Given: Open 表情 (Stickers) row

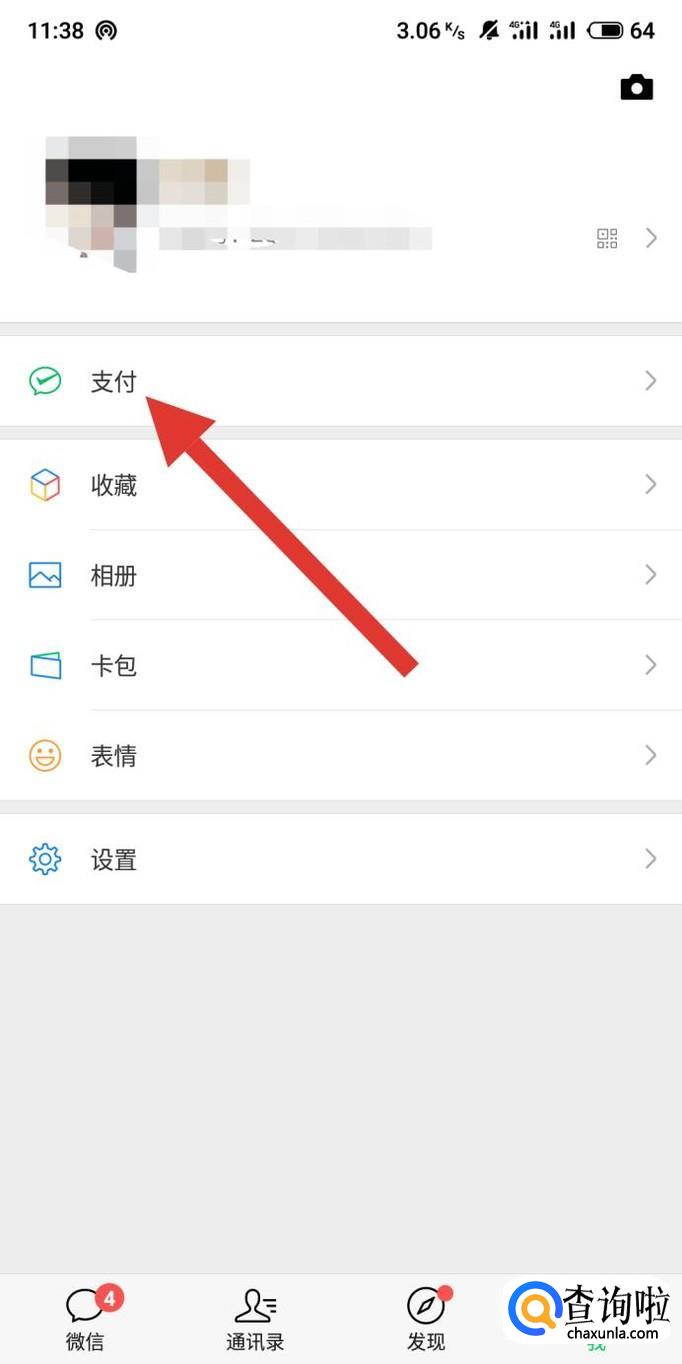Looking at the screenshot, I should (x=340, y=756).
